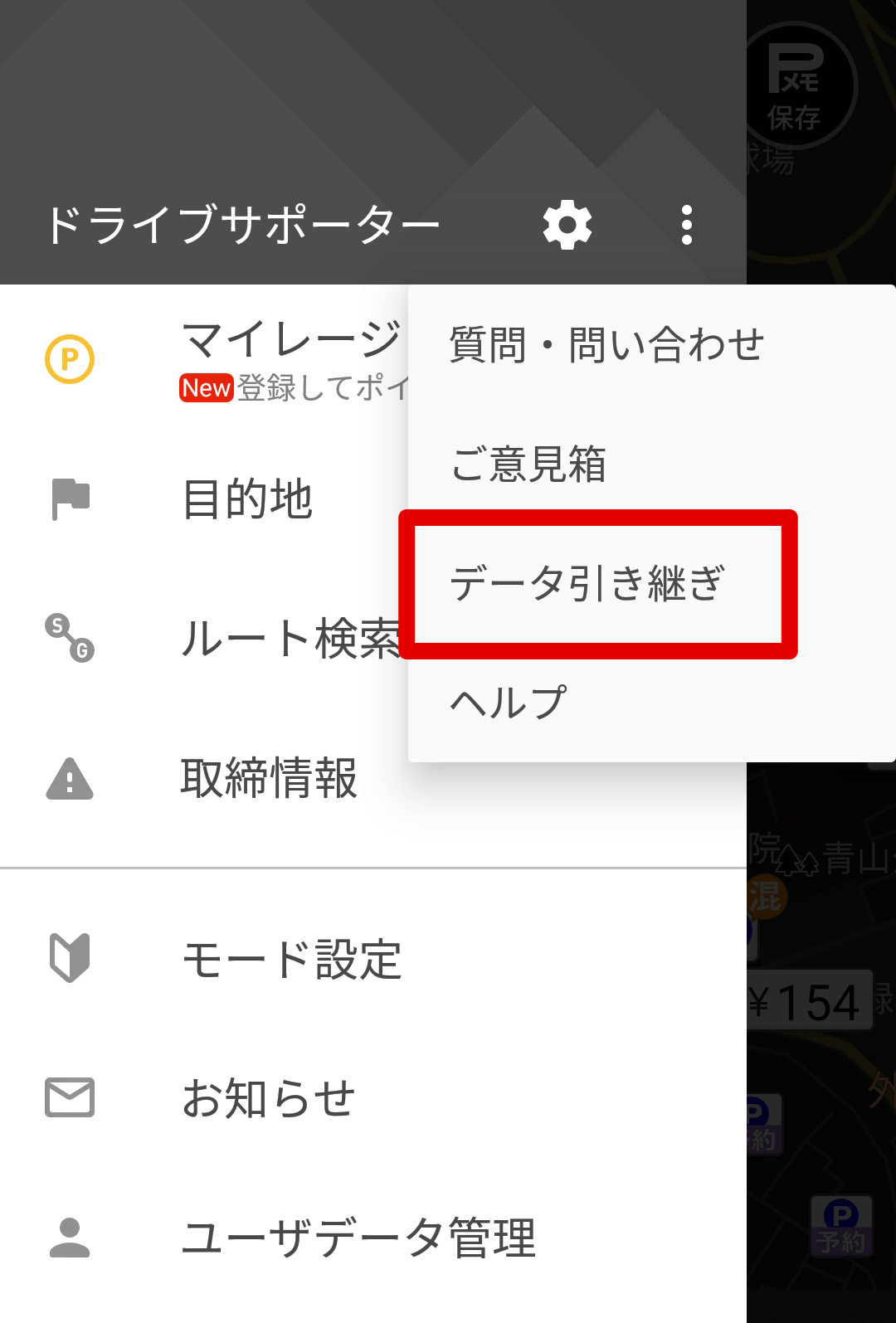Open 目的地 destination menu

tap(247, 499)
